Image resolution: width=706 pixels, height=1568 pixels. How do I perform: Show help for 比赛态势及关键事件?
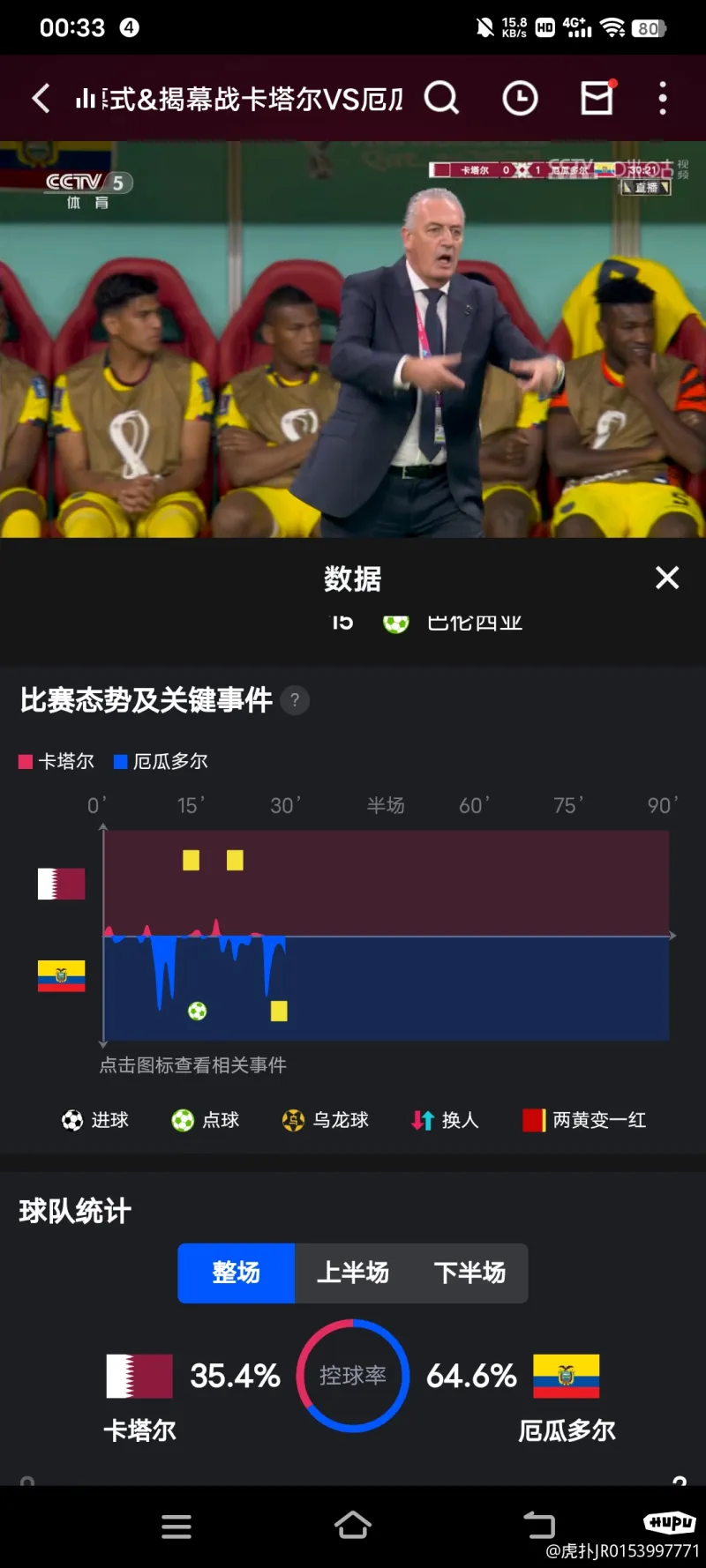coord(295,700)
